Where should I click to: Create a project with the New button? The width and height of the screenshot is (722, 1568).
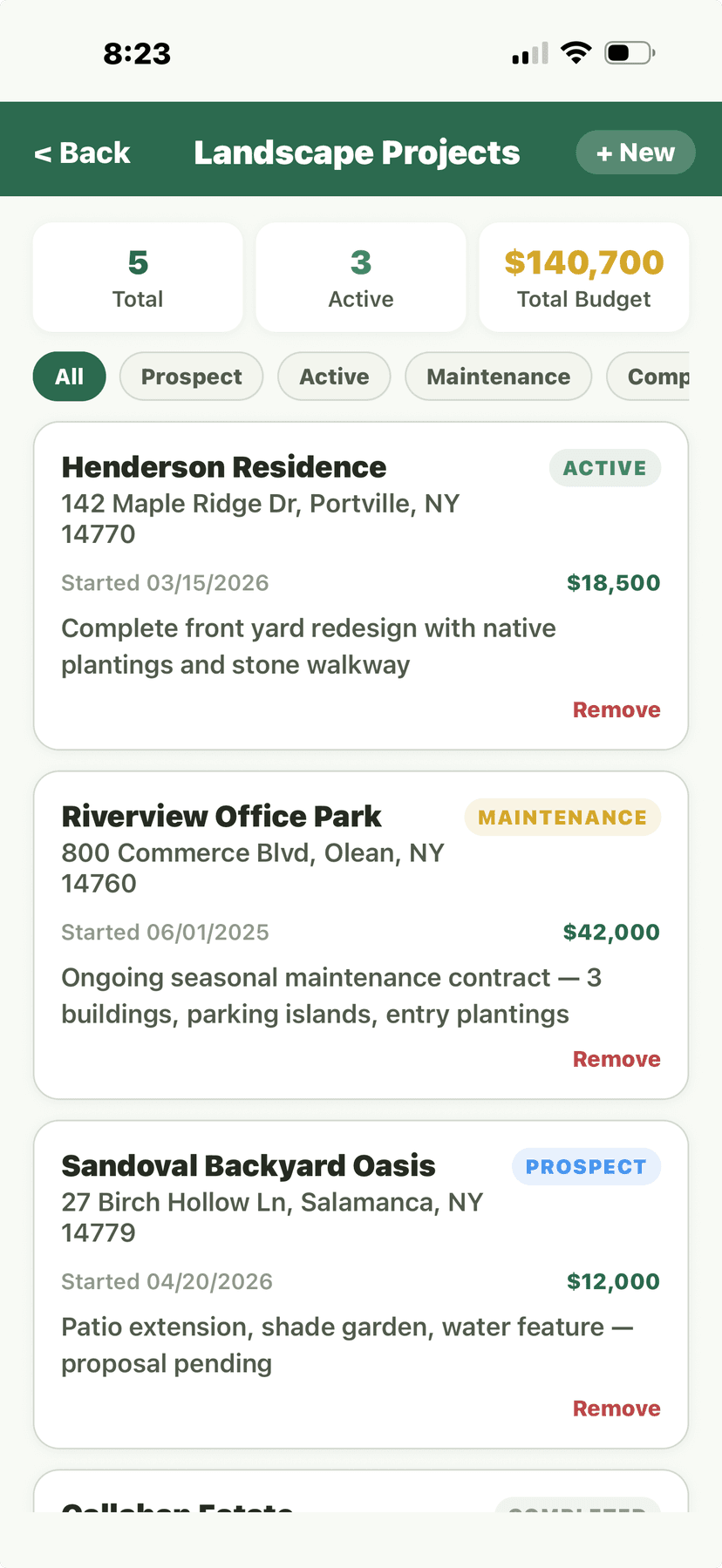635,152
